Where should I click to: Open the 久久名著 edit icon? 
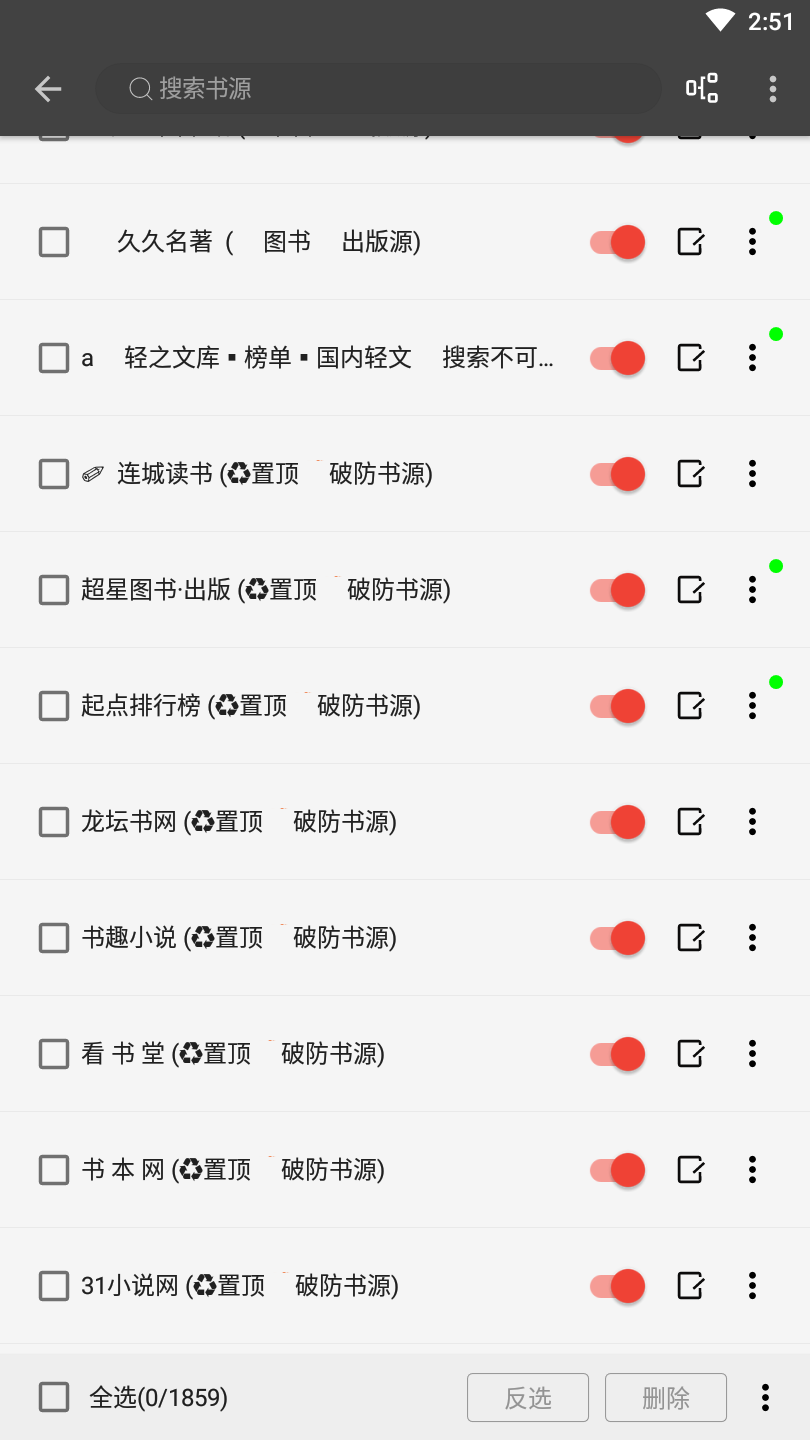pos(691,242)
